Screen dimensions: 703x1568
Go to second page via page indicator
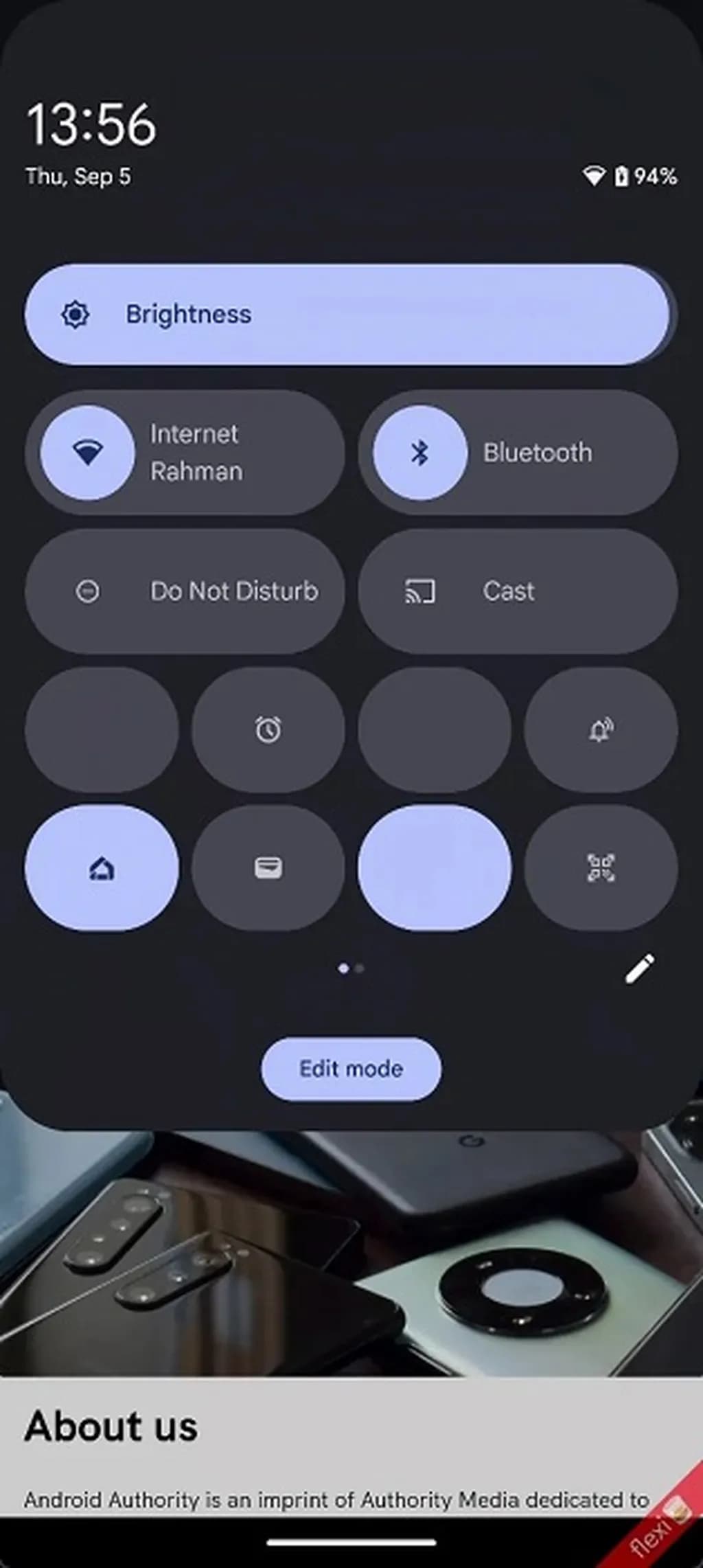(360, 968)
